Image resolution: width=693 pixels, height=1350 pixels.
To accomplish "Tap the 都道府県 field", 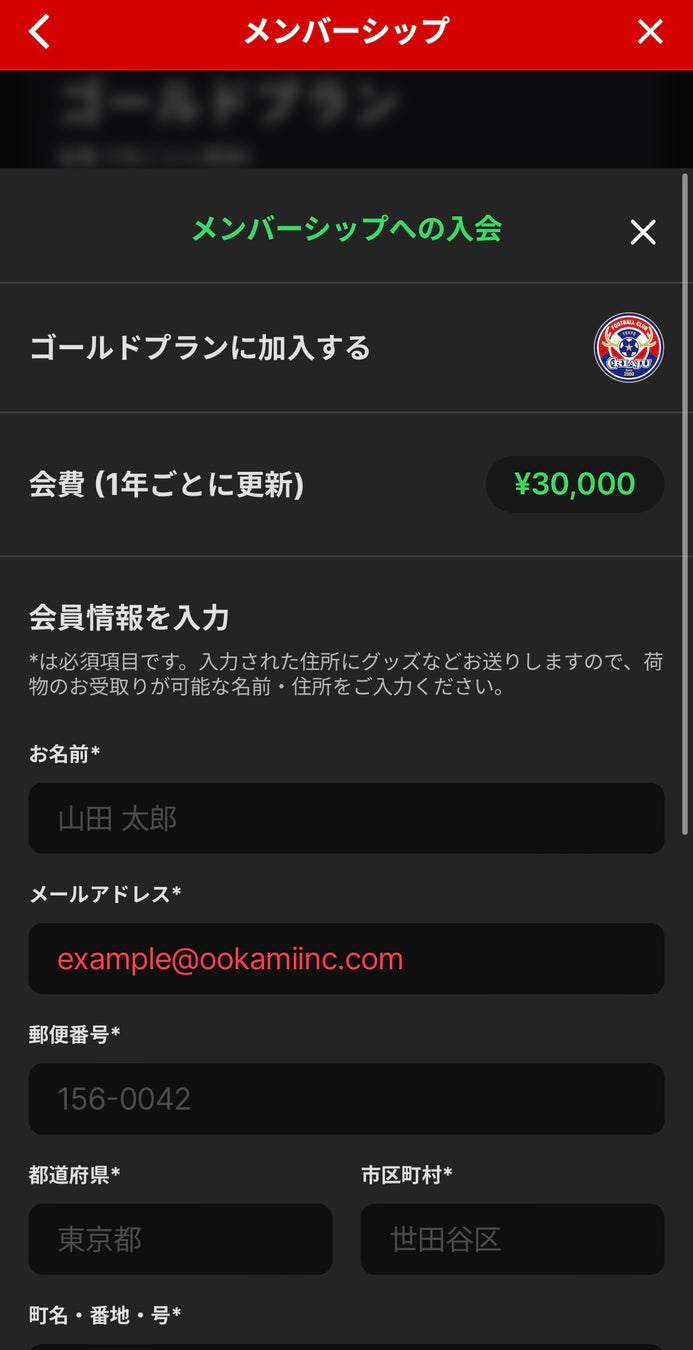I will point(180,1239).
